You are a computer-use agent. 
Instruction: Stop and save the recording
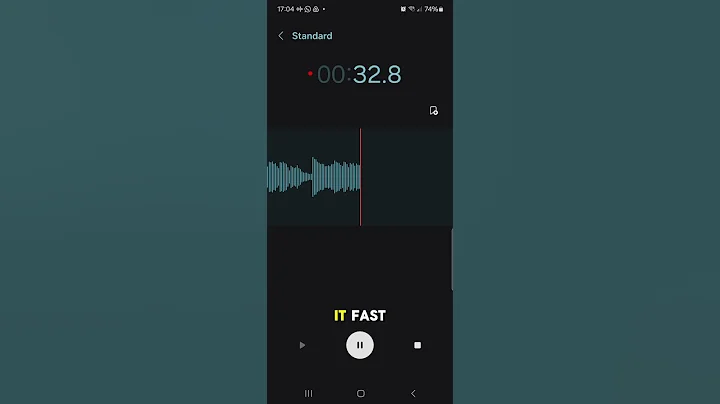click(417, 345)
